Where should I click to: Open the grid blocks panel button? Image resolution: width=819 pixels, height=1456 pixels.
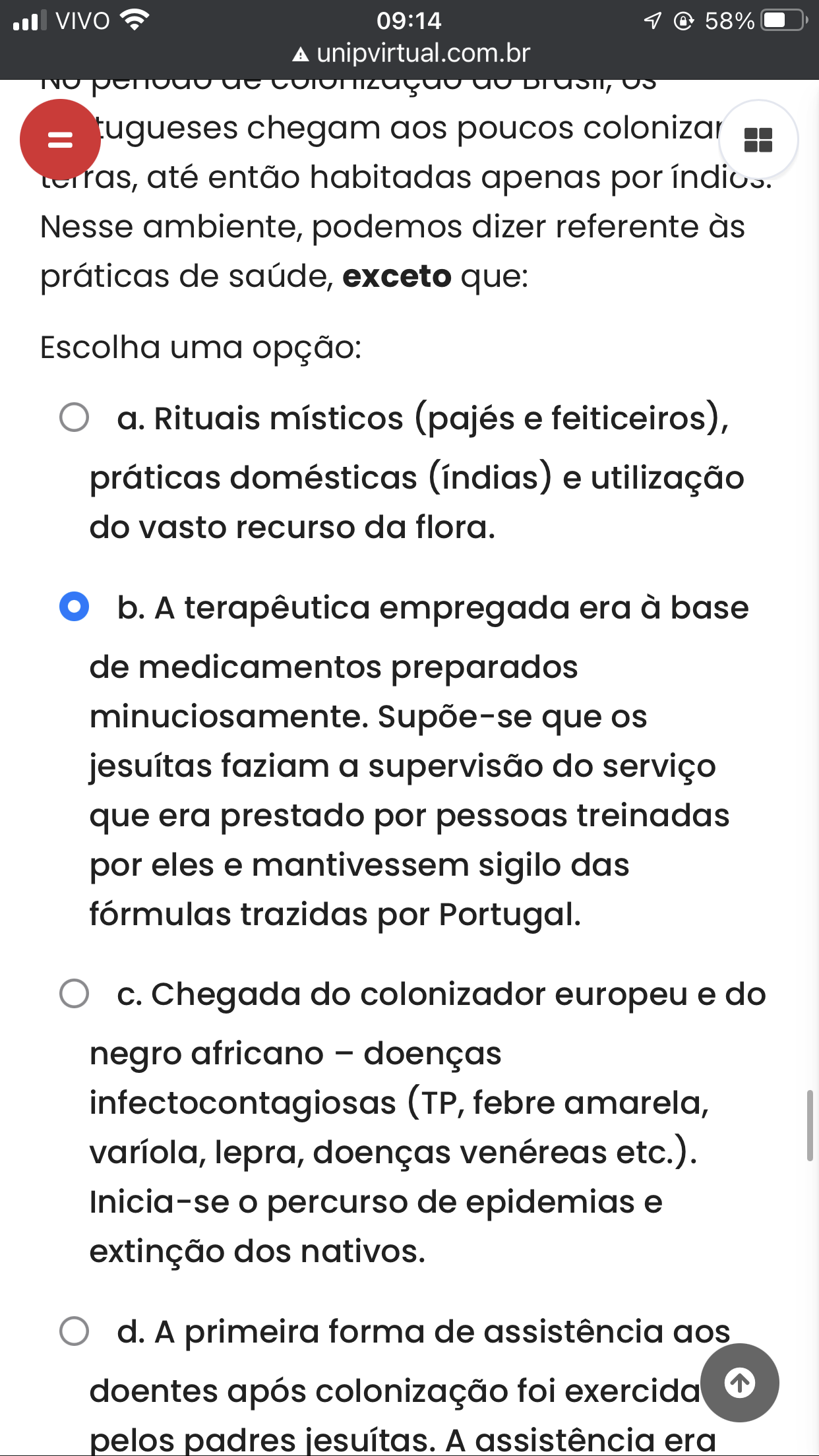(758, 140)
